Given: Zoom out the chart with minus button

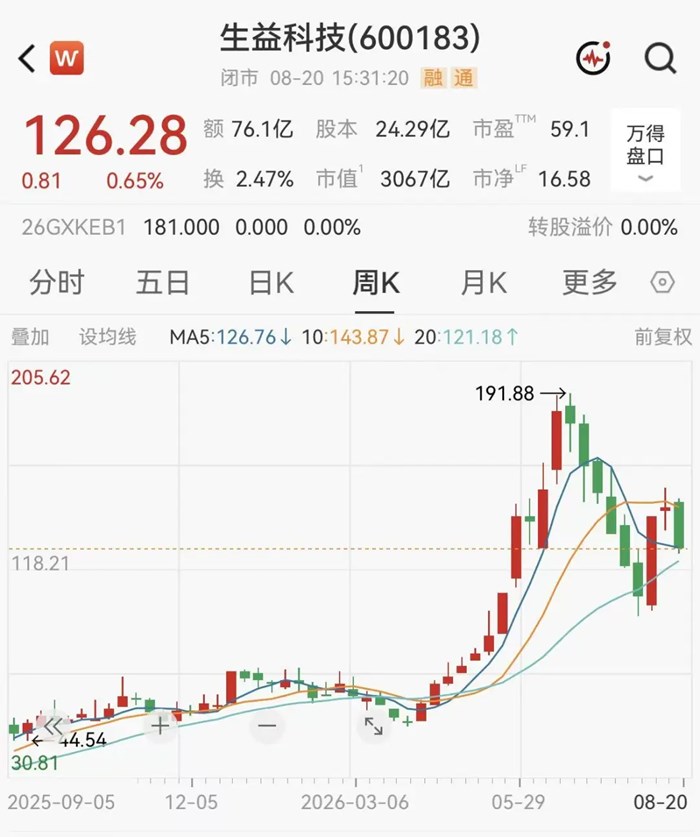Looking at the screenshot, I should pyautogui.click(x=266, y=726).
